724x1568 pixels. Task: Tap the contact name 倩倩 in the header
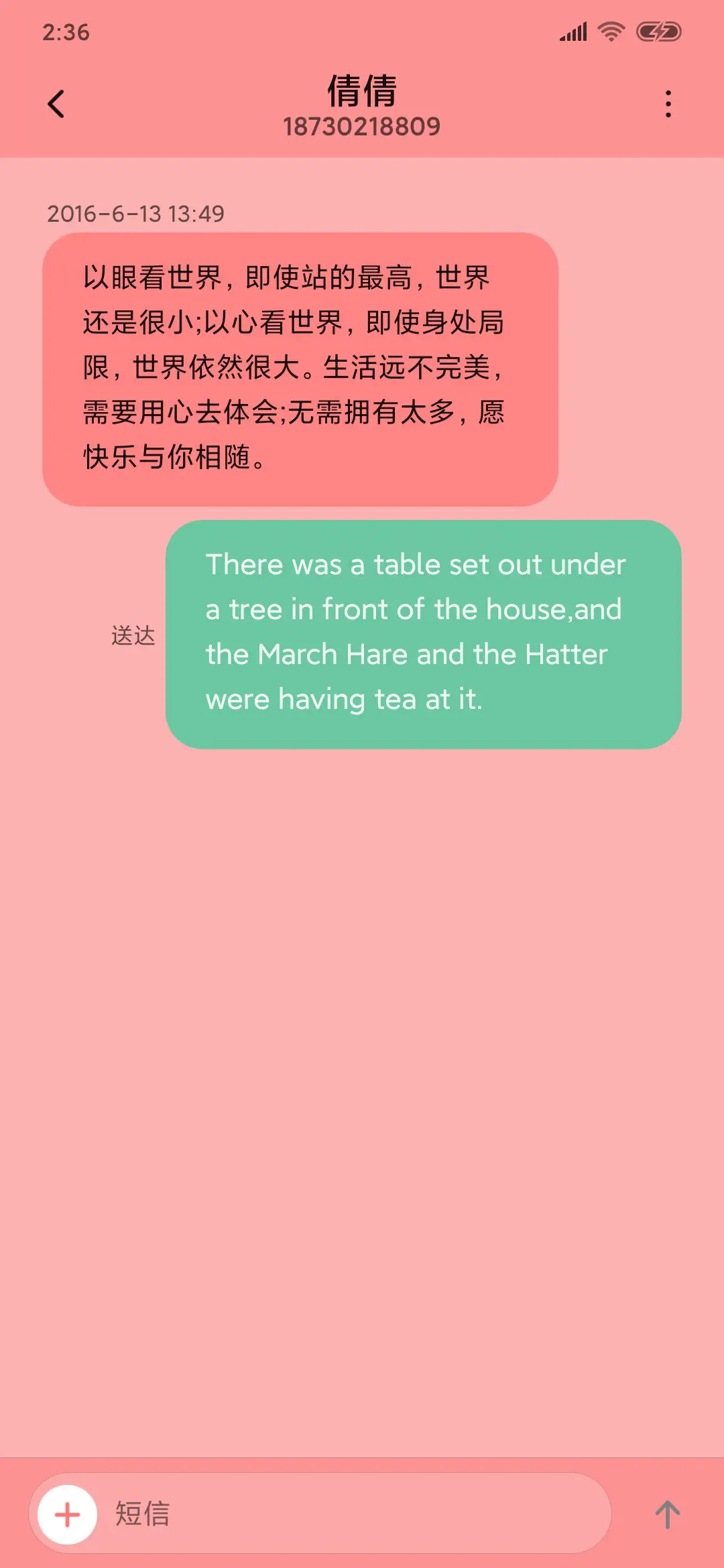click(x=362, y=90)
